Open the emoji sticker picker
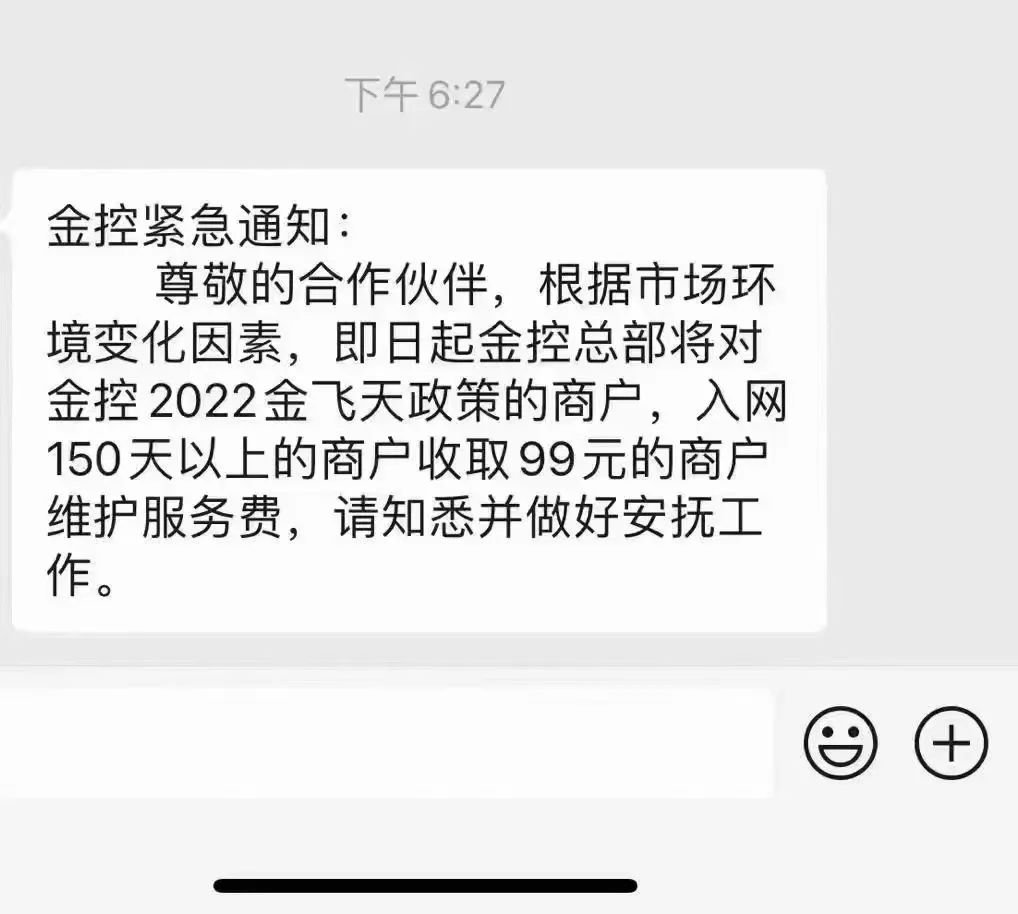 pyautogui.click(x=840, y=743)
